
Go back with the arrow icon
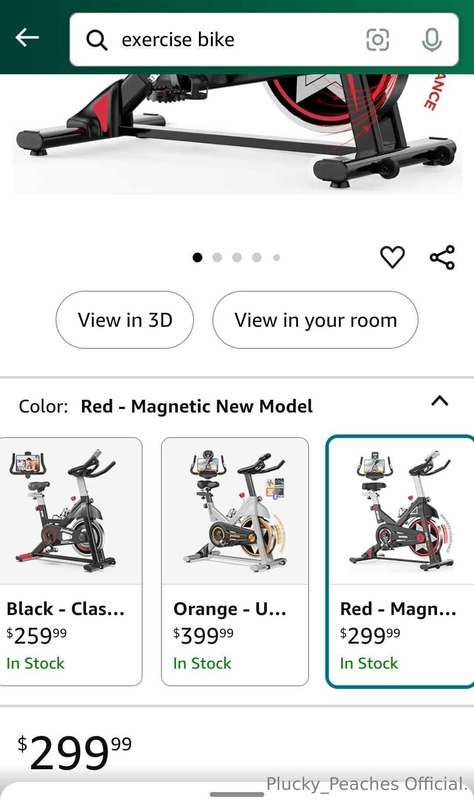(x=27, y=38)
